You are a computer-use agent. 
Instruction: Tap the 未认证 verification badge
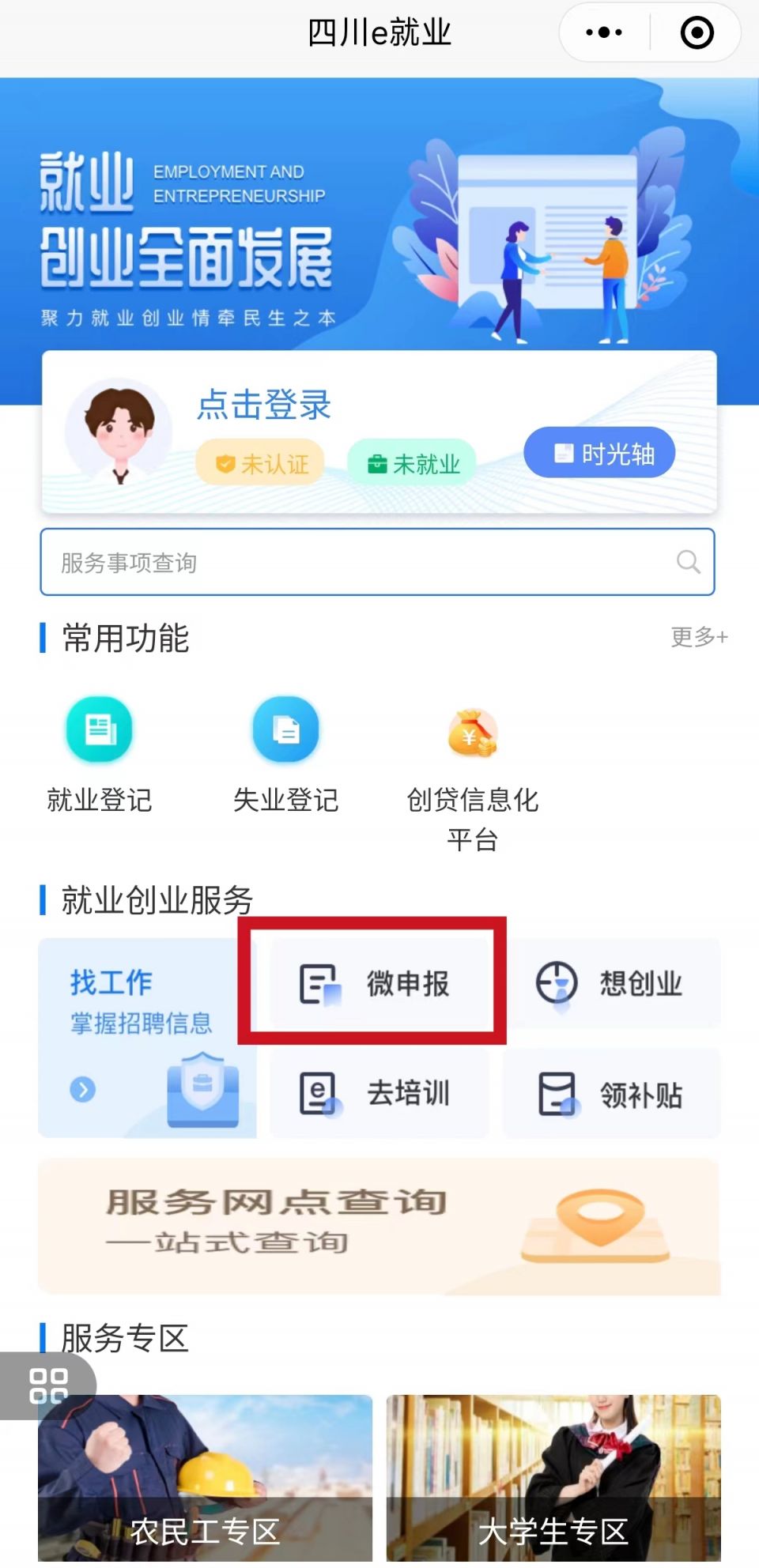[262, 463]
